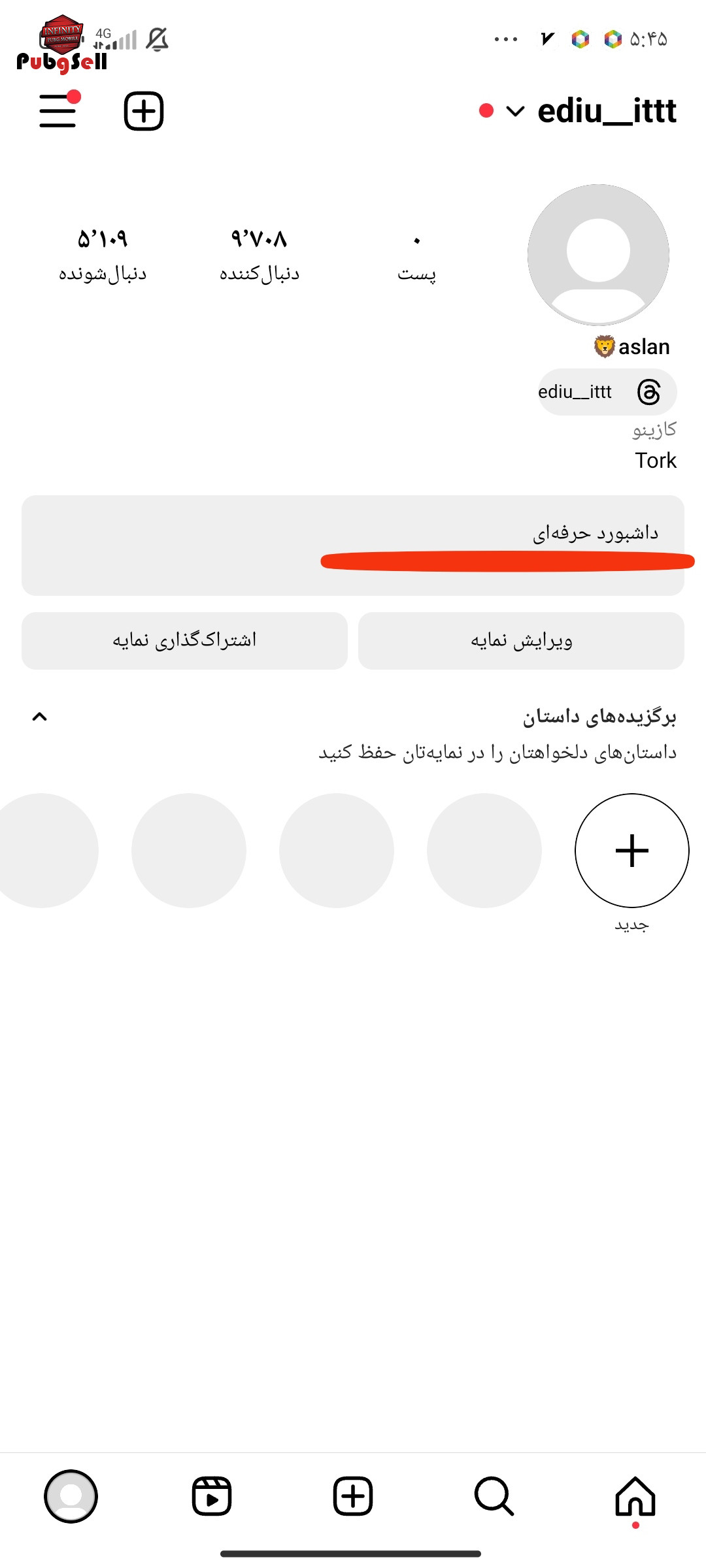Tap the create plus icon in header
706x1568 pixels.
[x=144, y=111]
